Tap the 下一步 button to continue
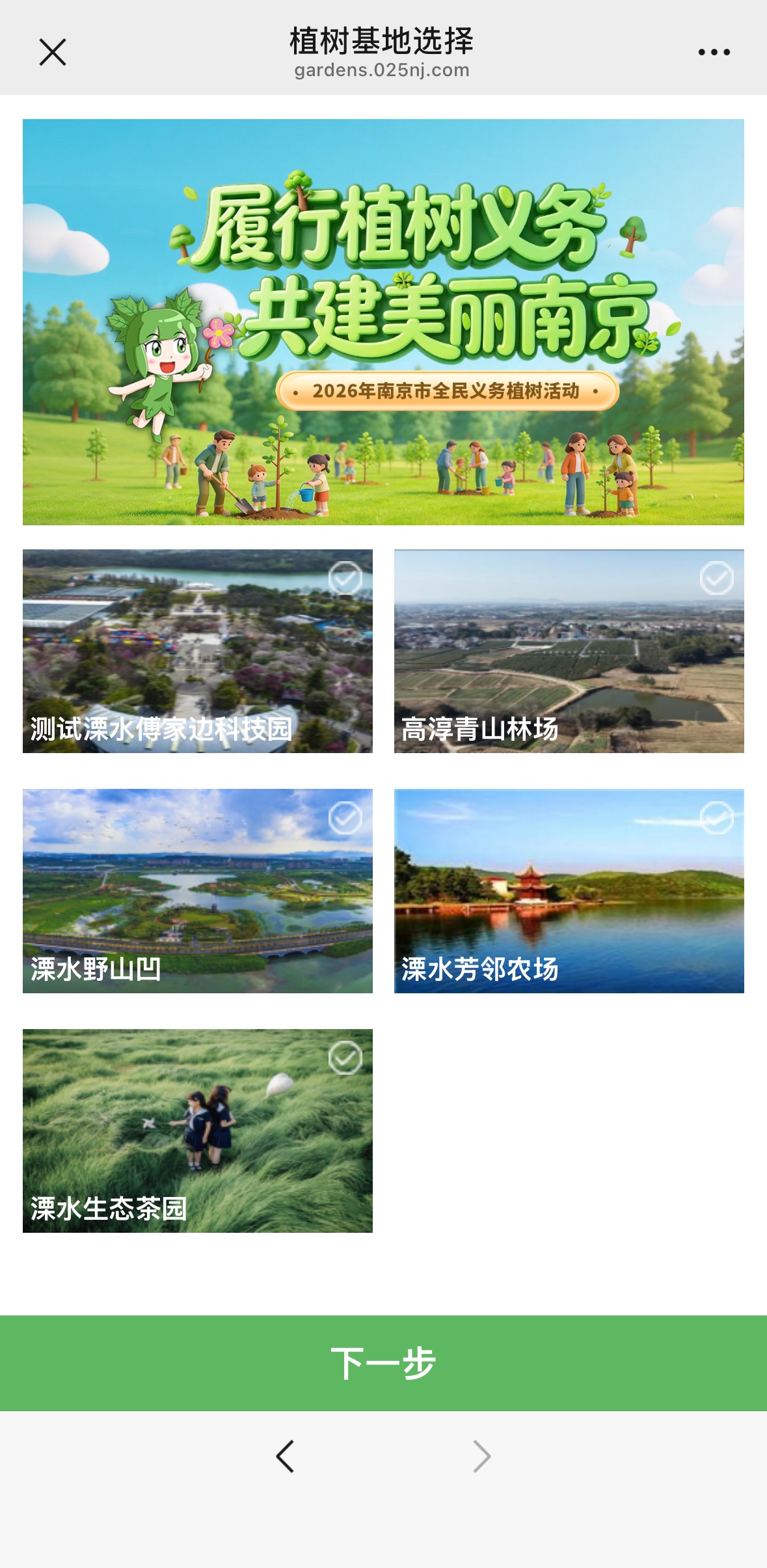767x1568 pixels. pos(383,1362)
